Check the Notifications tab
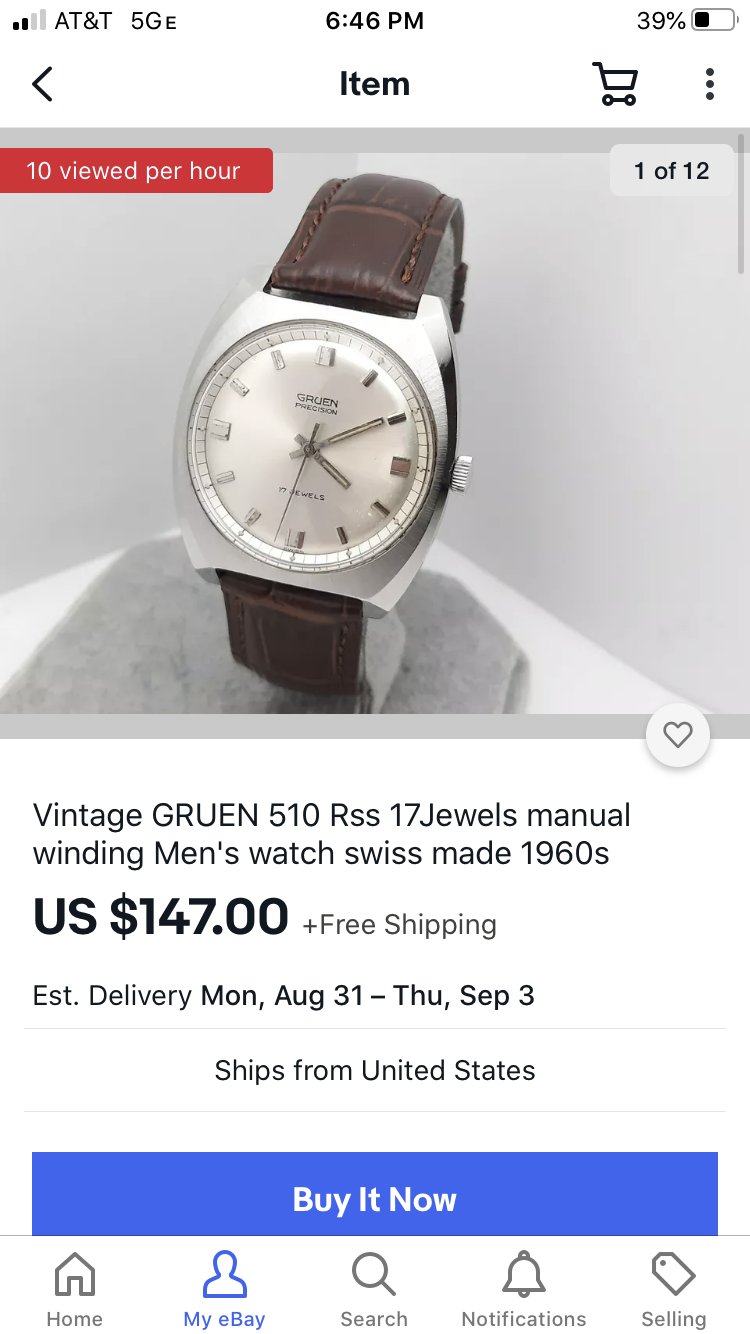 click(x=524, y=1290)
